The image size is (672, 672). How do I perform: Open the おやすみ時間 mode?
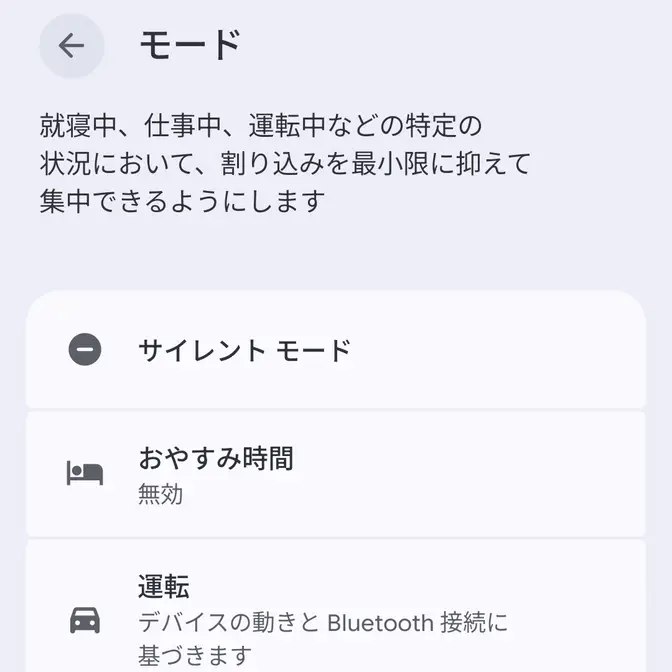[336, 473]
